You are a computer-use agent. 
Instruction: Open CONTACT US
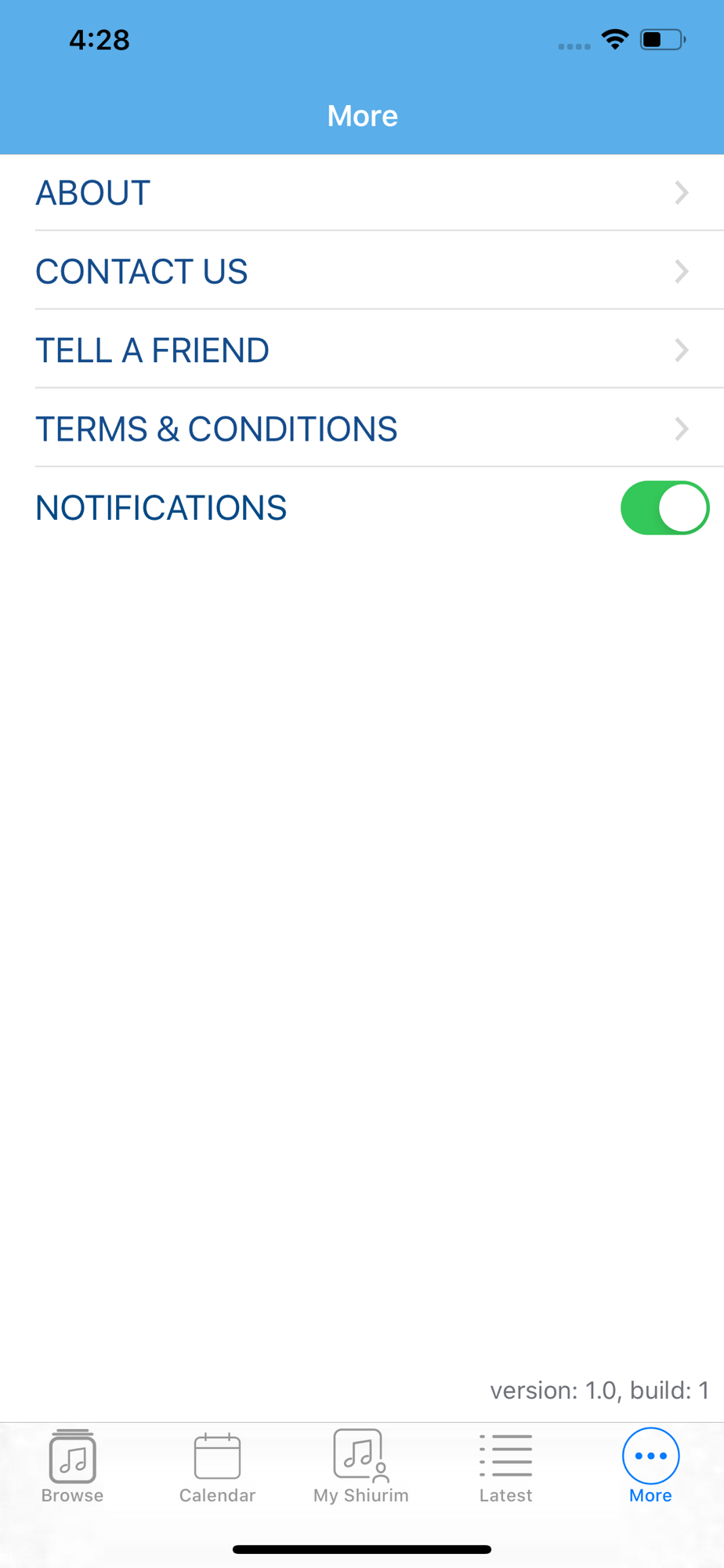tap(362, 271)
